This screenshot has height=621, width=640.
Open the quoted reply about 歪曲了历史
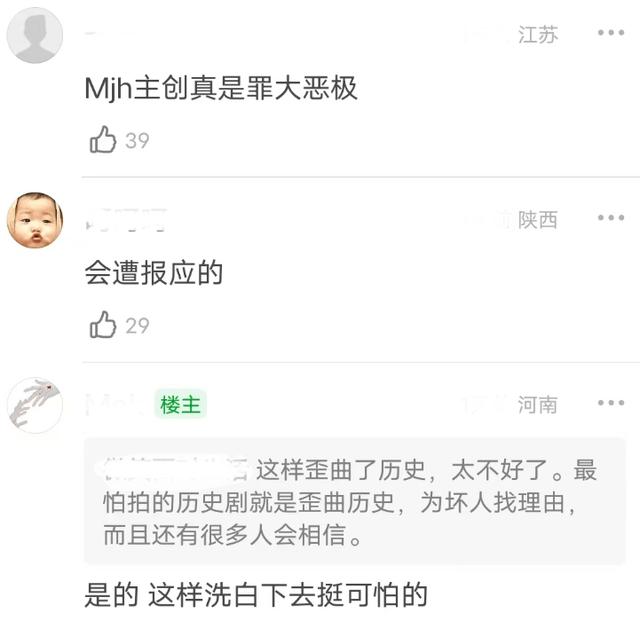355,501
